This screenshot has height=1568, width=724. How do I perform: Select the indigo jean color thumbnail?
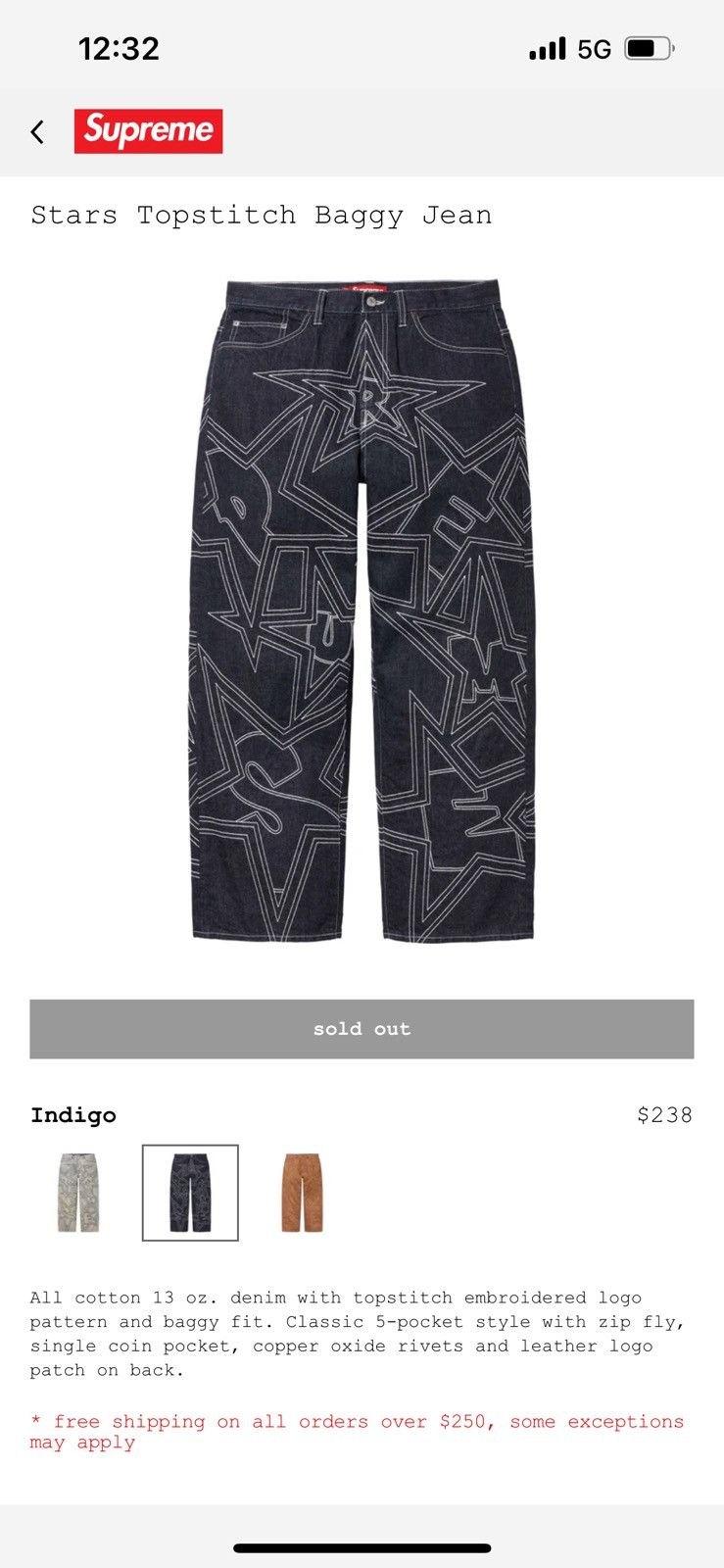pyautogui.click(x=190, y=1193)
